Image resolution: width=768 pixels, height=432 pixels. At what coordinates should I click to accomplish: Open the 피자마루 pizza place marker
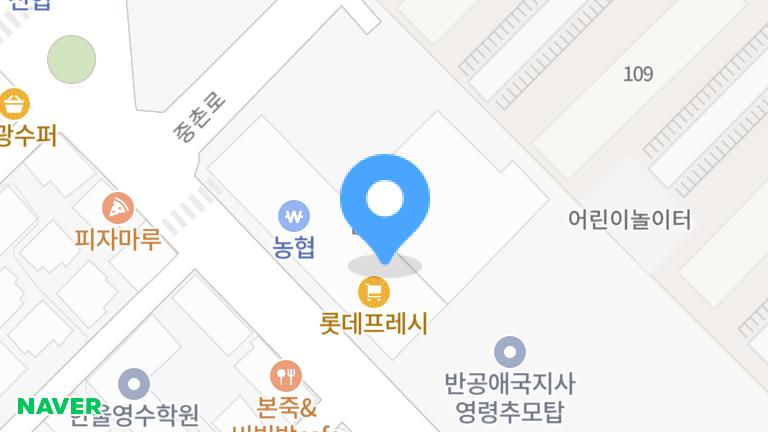pos(118,208)
